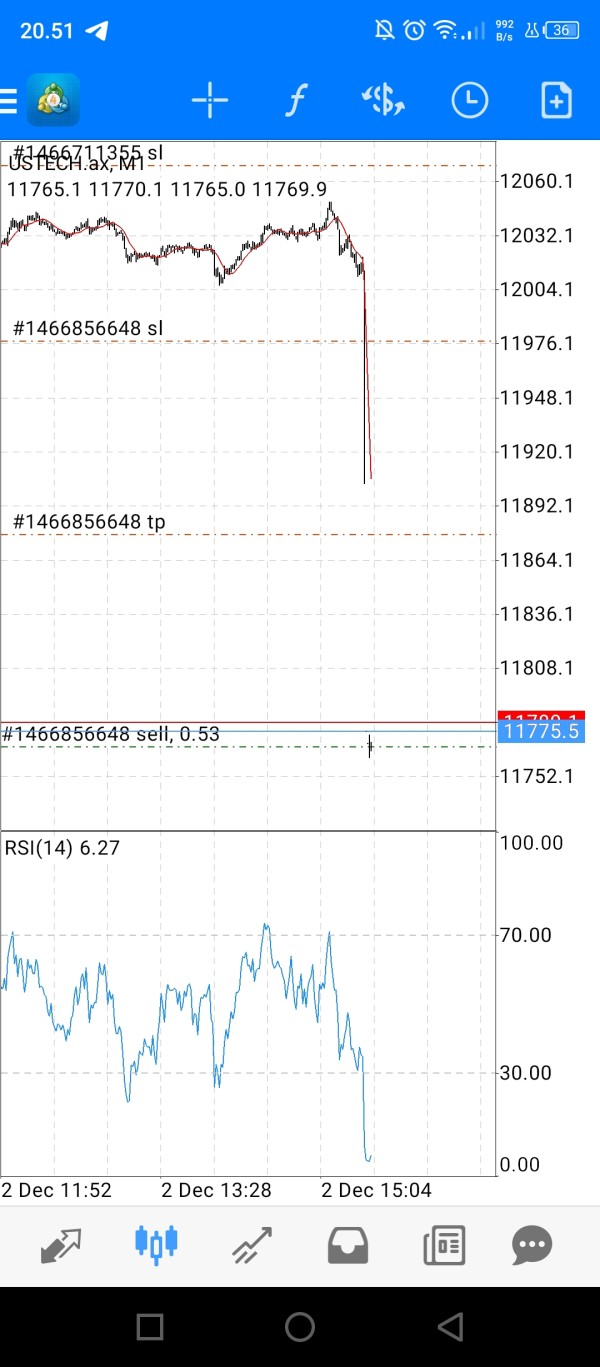600x1367 pixels.
Task: Change chart timeframe with clock icon
Action: 470,100
